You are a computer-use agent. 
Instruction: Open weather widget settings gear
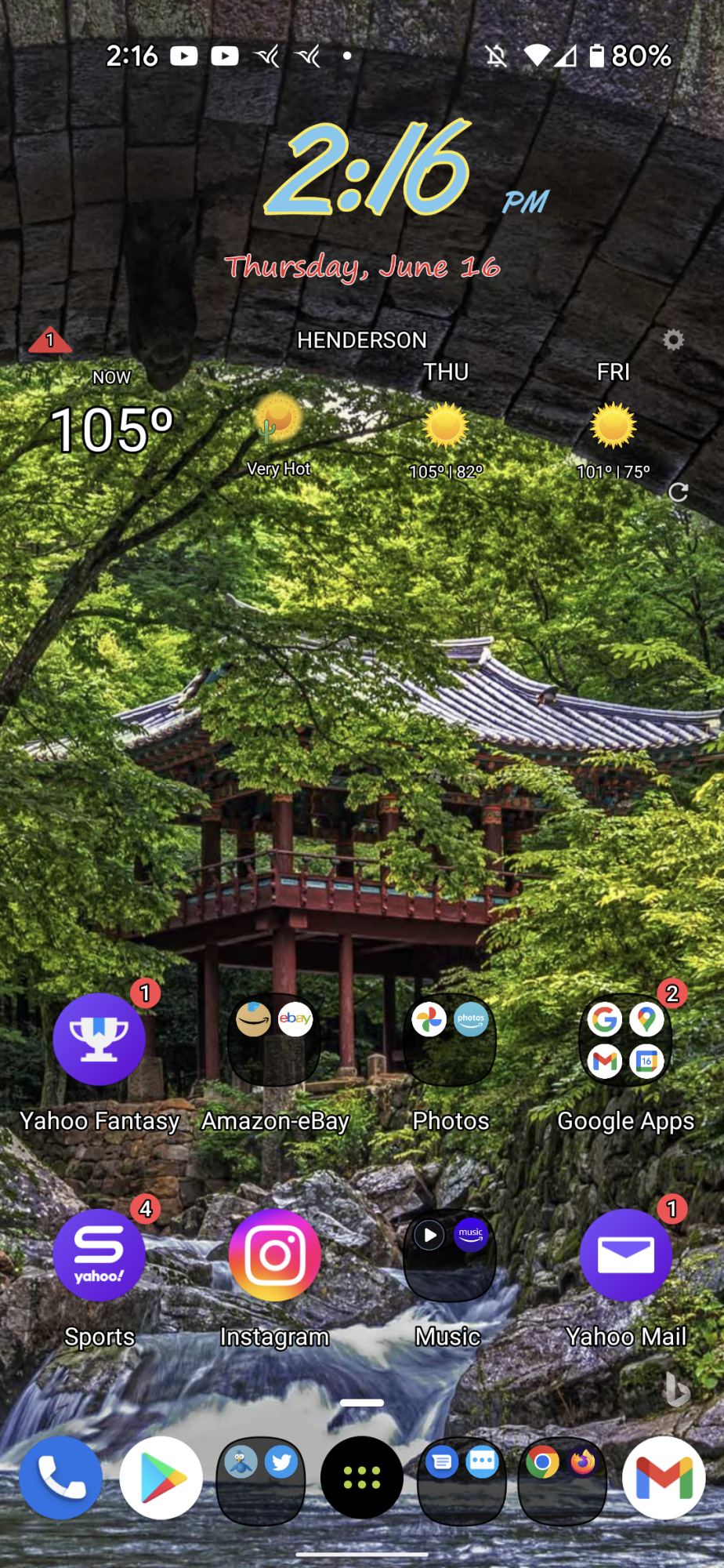tap(673, 340)
